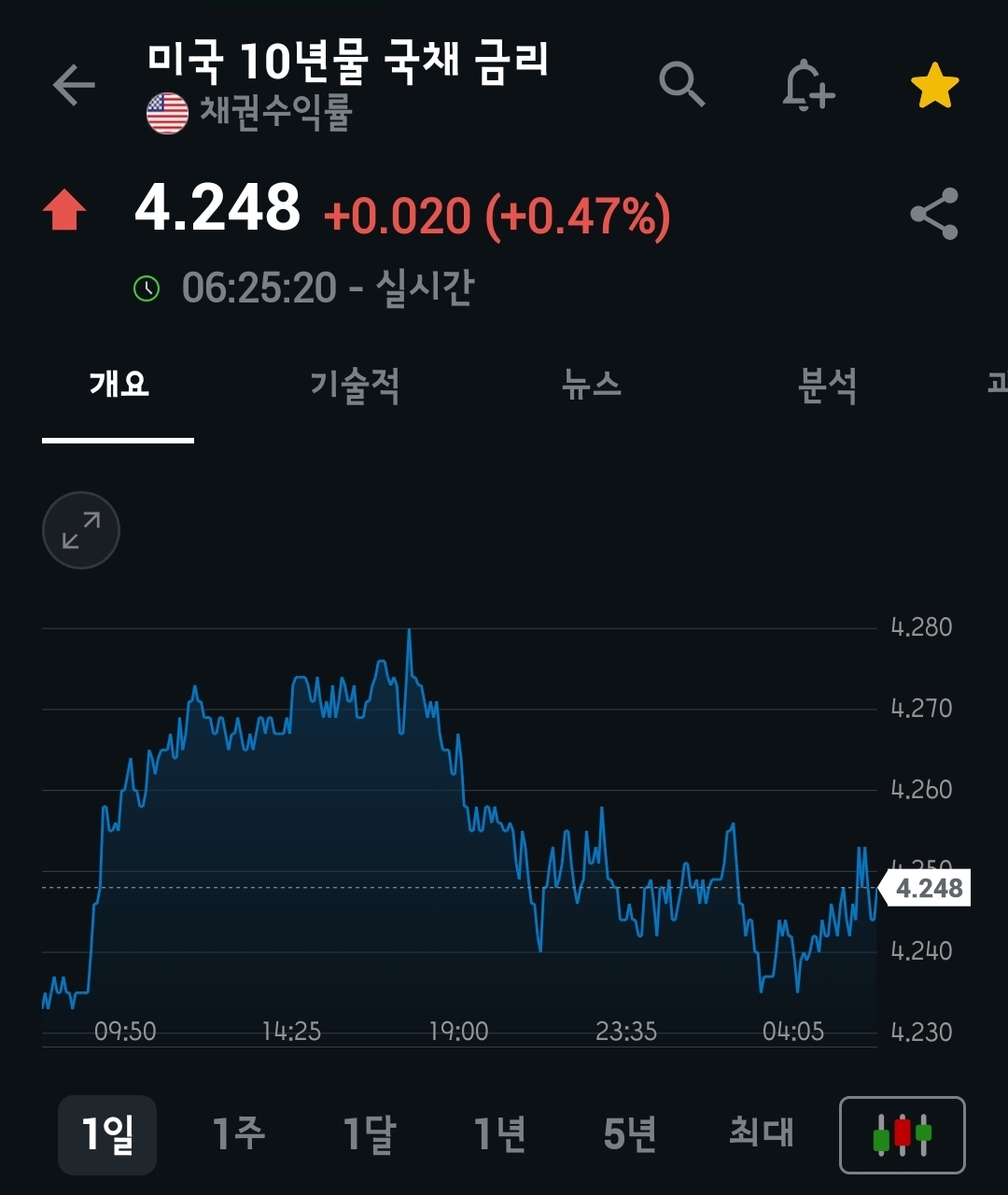Switch chart range to 1달

370,1134
